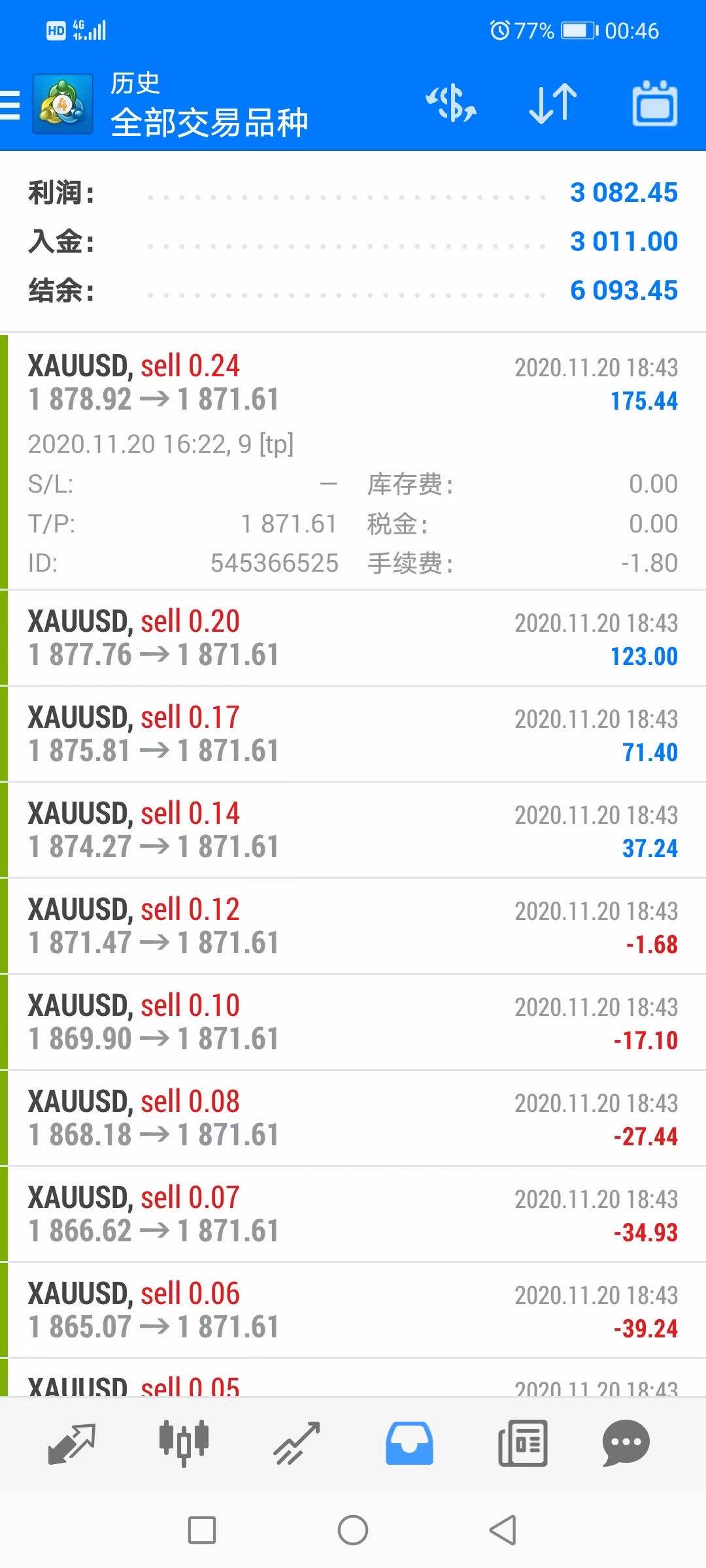Image resolution: width=706 pixels, height=1568 pixels.
Task: Expand the XAUUSD sell 0.08 trade
Action: pyautogui.click(x=353, y=1119)
